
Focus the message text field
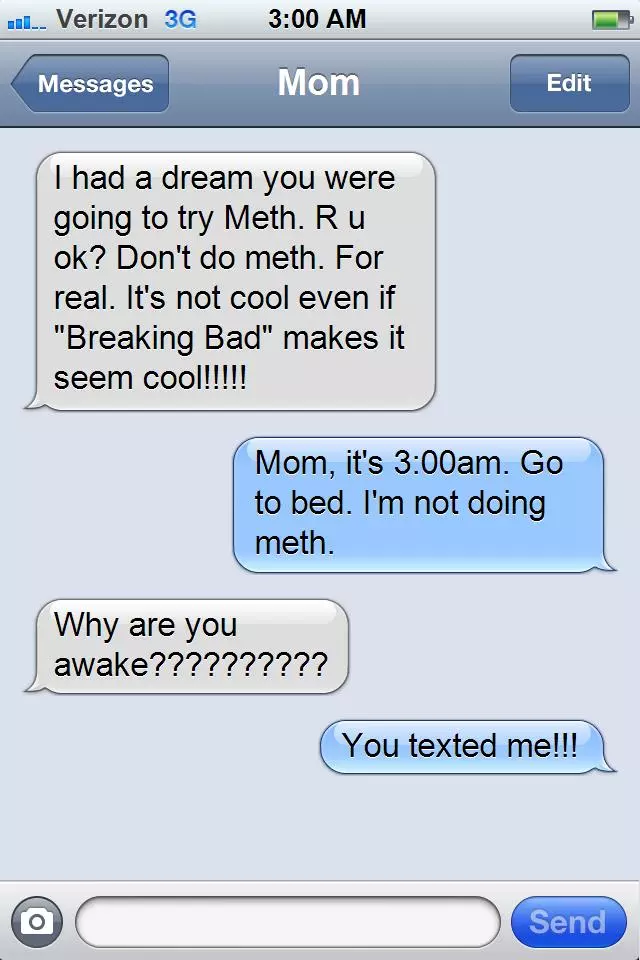(x=287, y=921)
